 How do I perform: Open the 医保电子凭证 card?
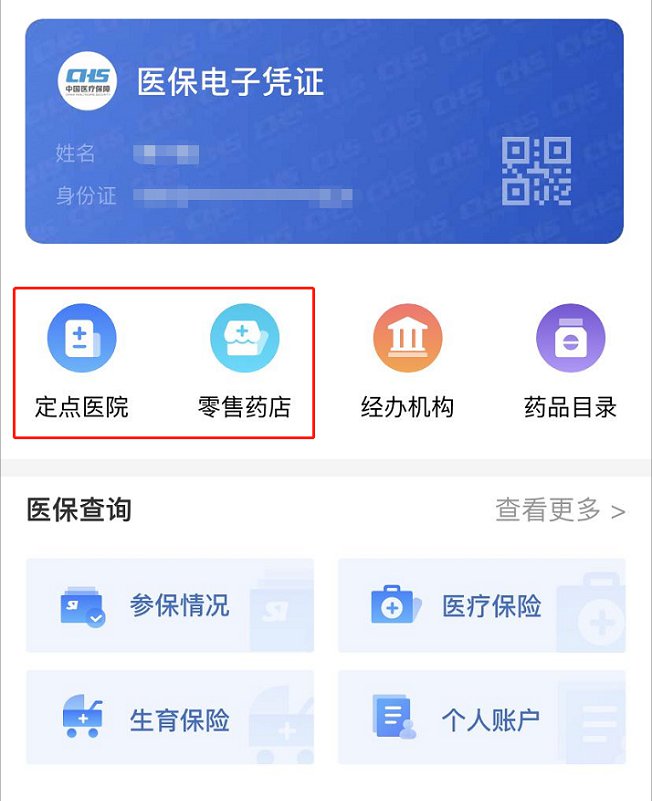[324, 130]
